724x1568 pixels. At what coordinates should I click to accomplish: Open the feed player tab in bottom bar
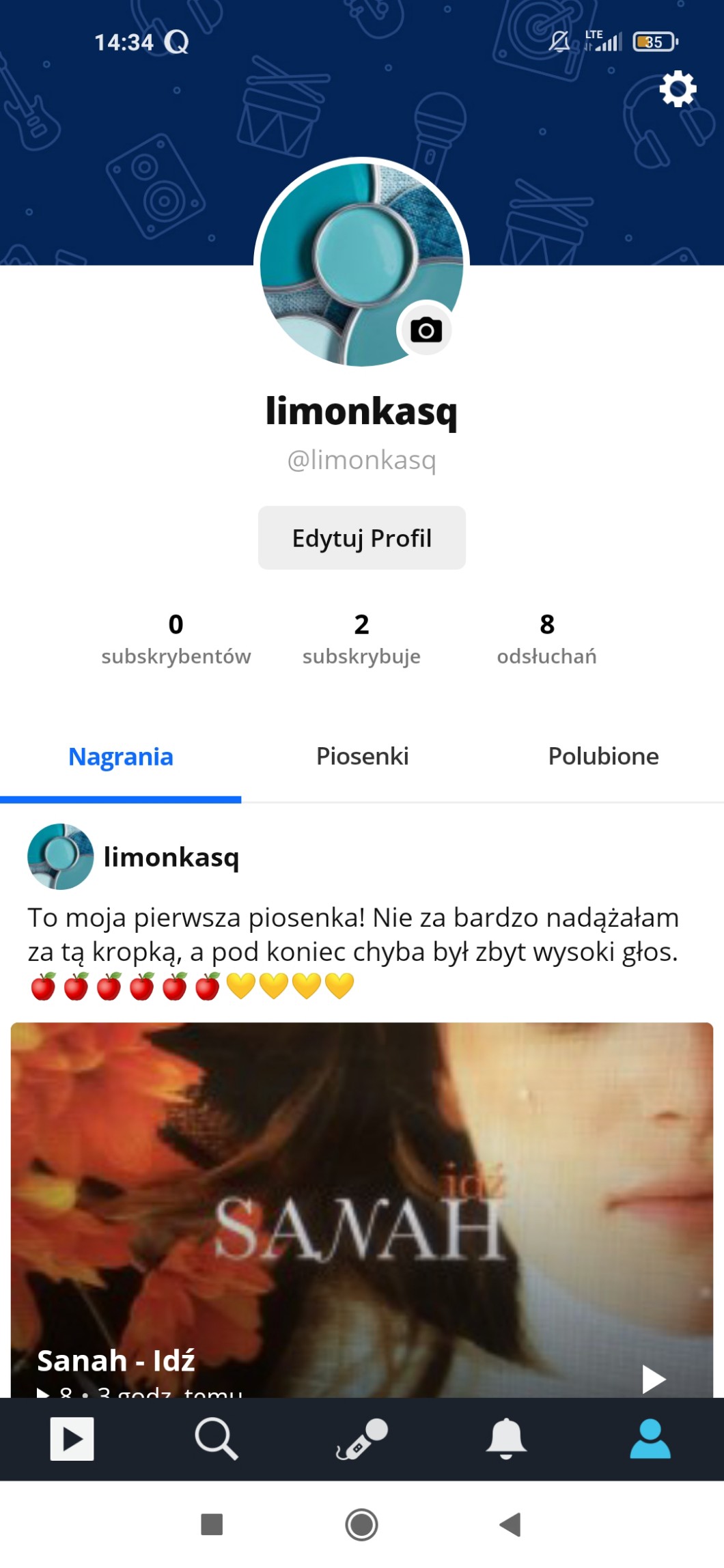tap(72, 1439)
